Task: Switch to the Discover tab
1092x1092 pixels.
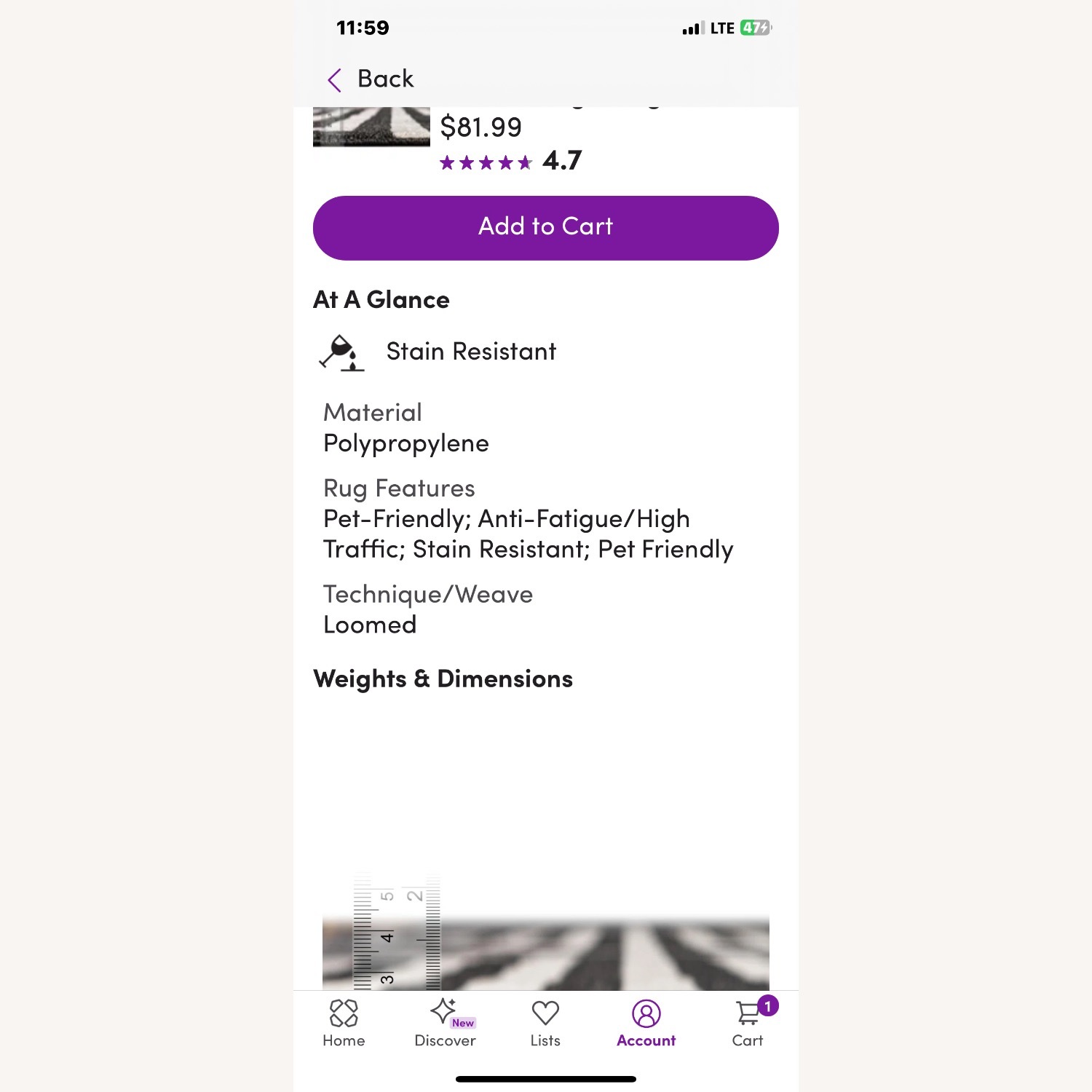Action: (x=445, y=1023)
